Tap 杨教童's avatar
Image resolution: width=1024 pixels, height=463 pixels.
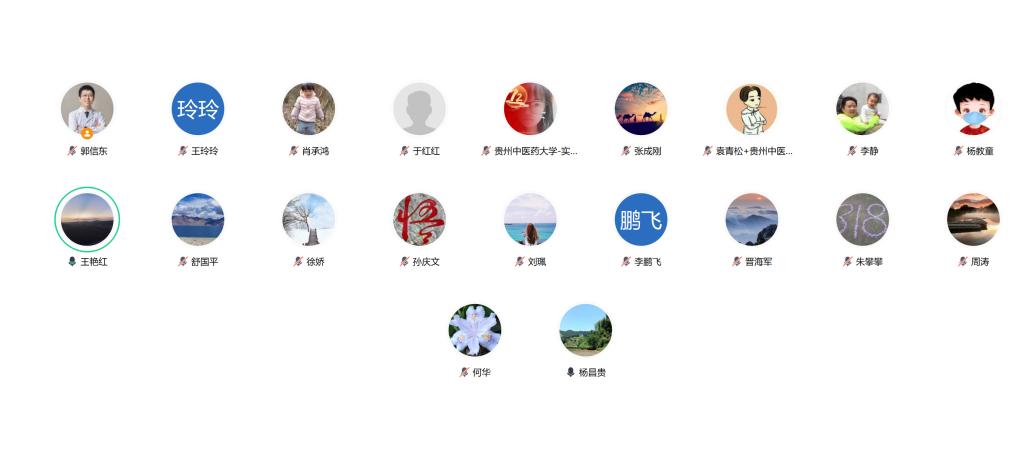(973, 108)
